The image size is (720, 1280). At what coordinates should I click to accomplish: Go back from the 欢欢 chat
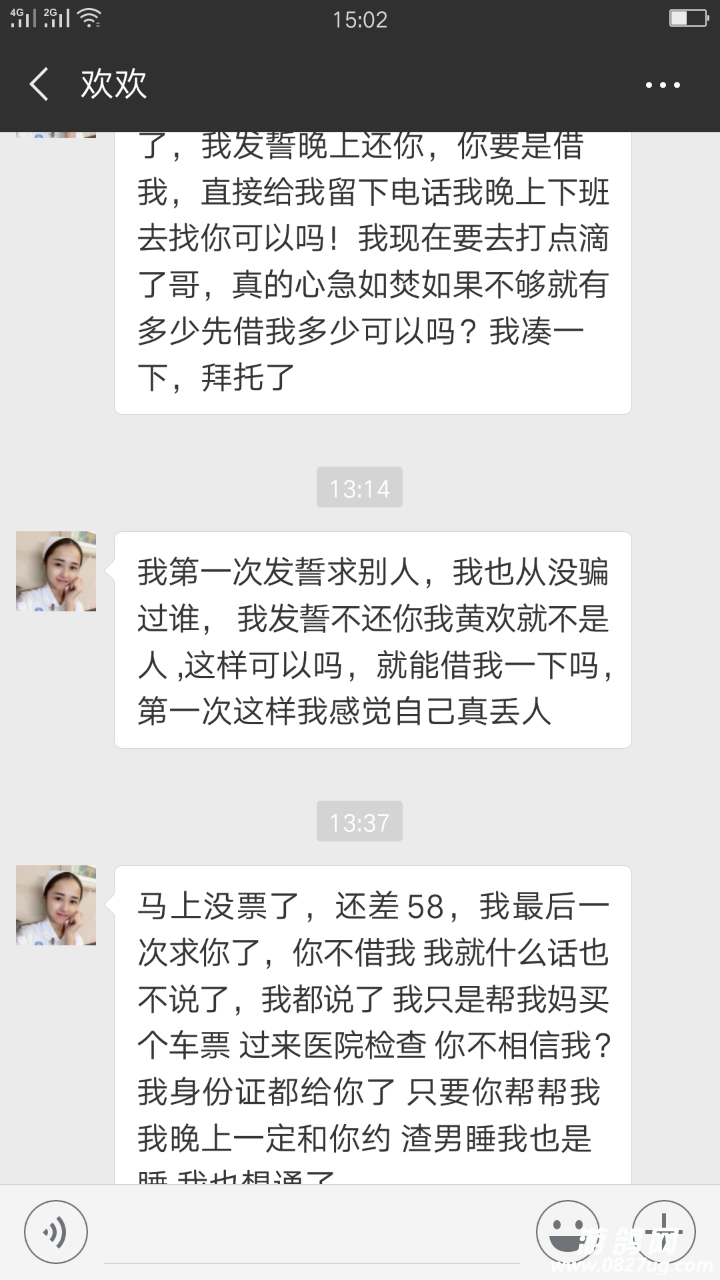tap(39, 85)
